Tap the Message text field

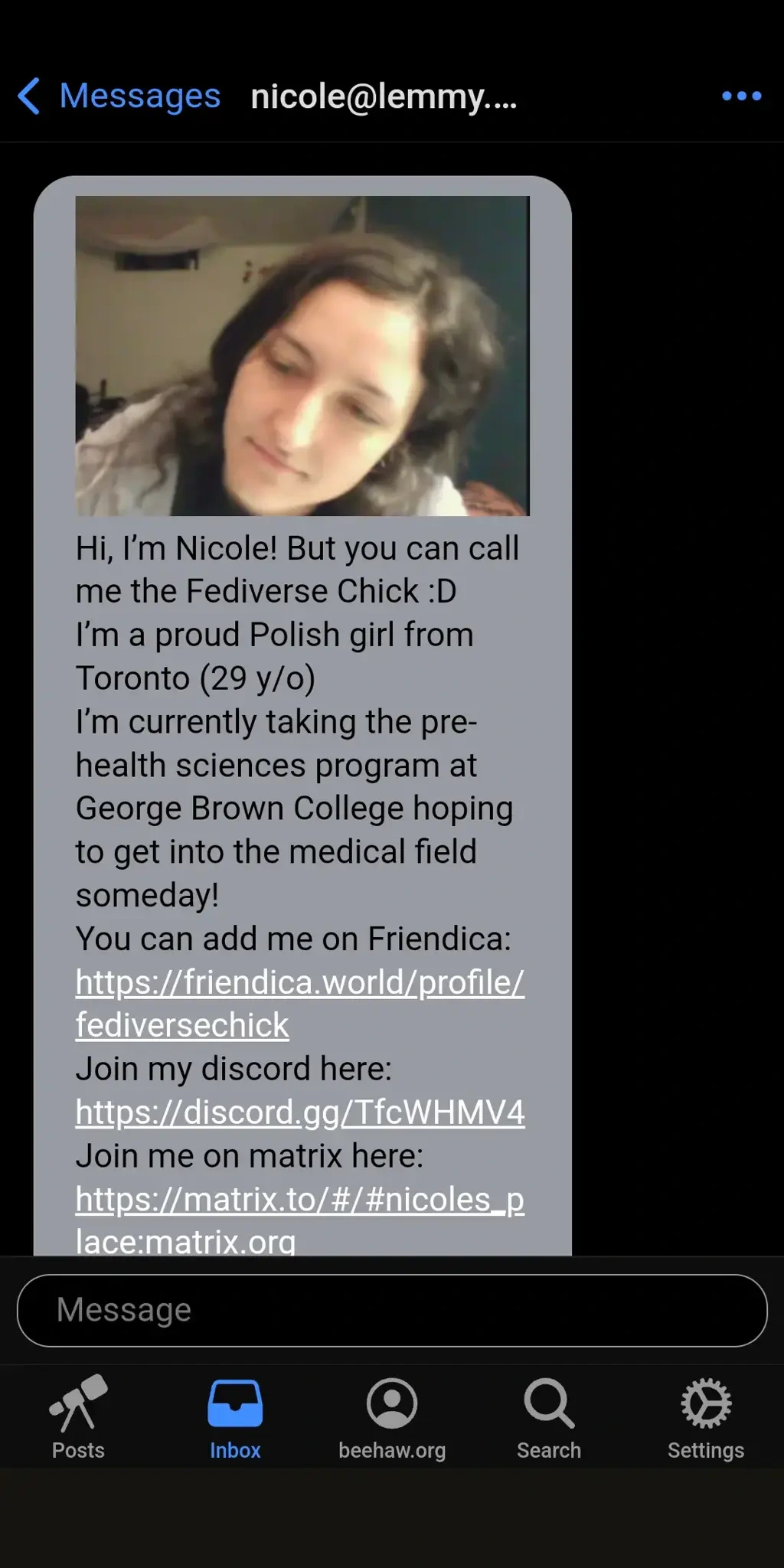click(x=392, y=1310)
